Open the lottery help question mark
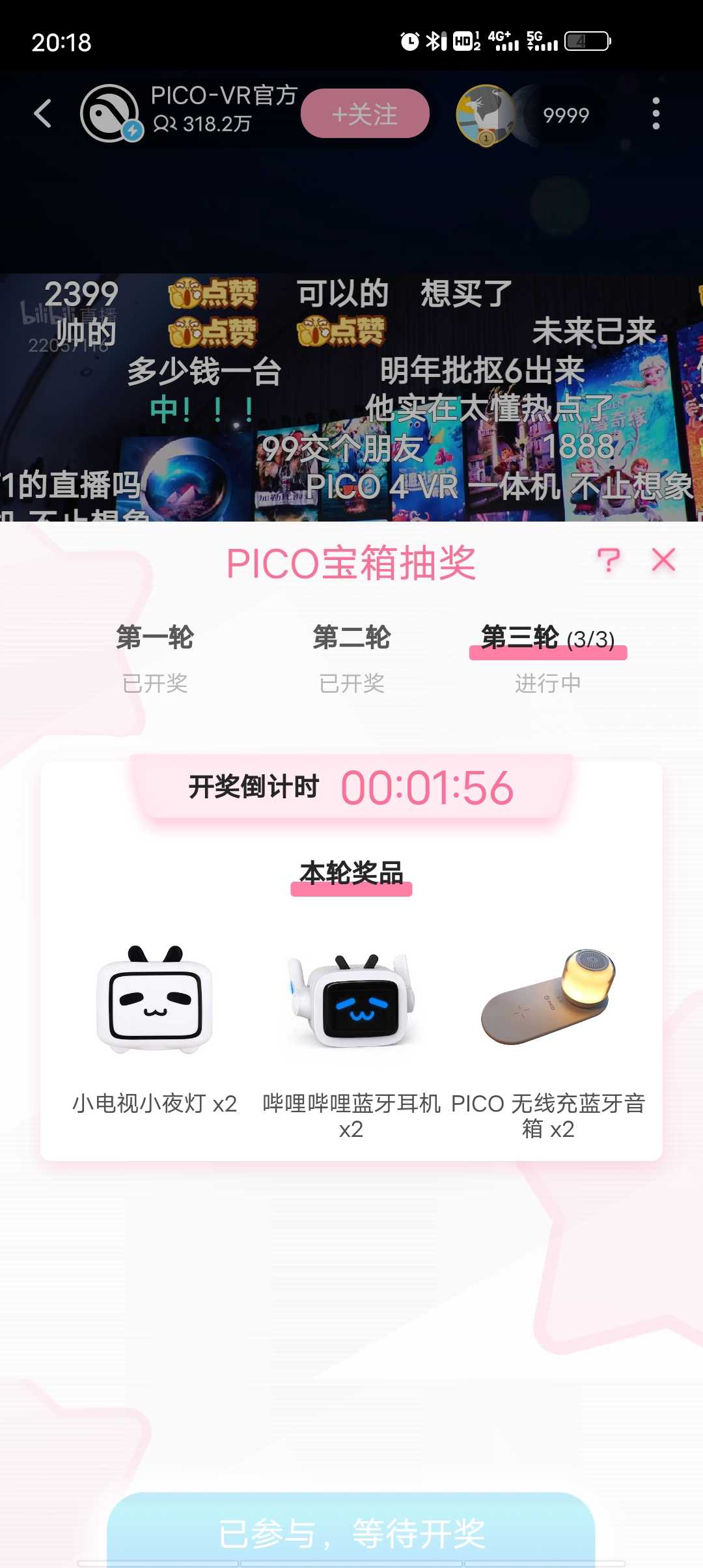 (x=609, y=559)
